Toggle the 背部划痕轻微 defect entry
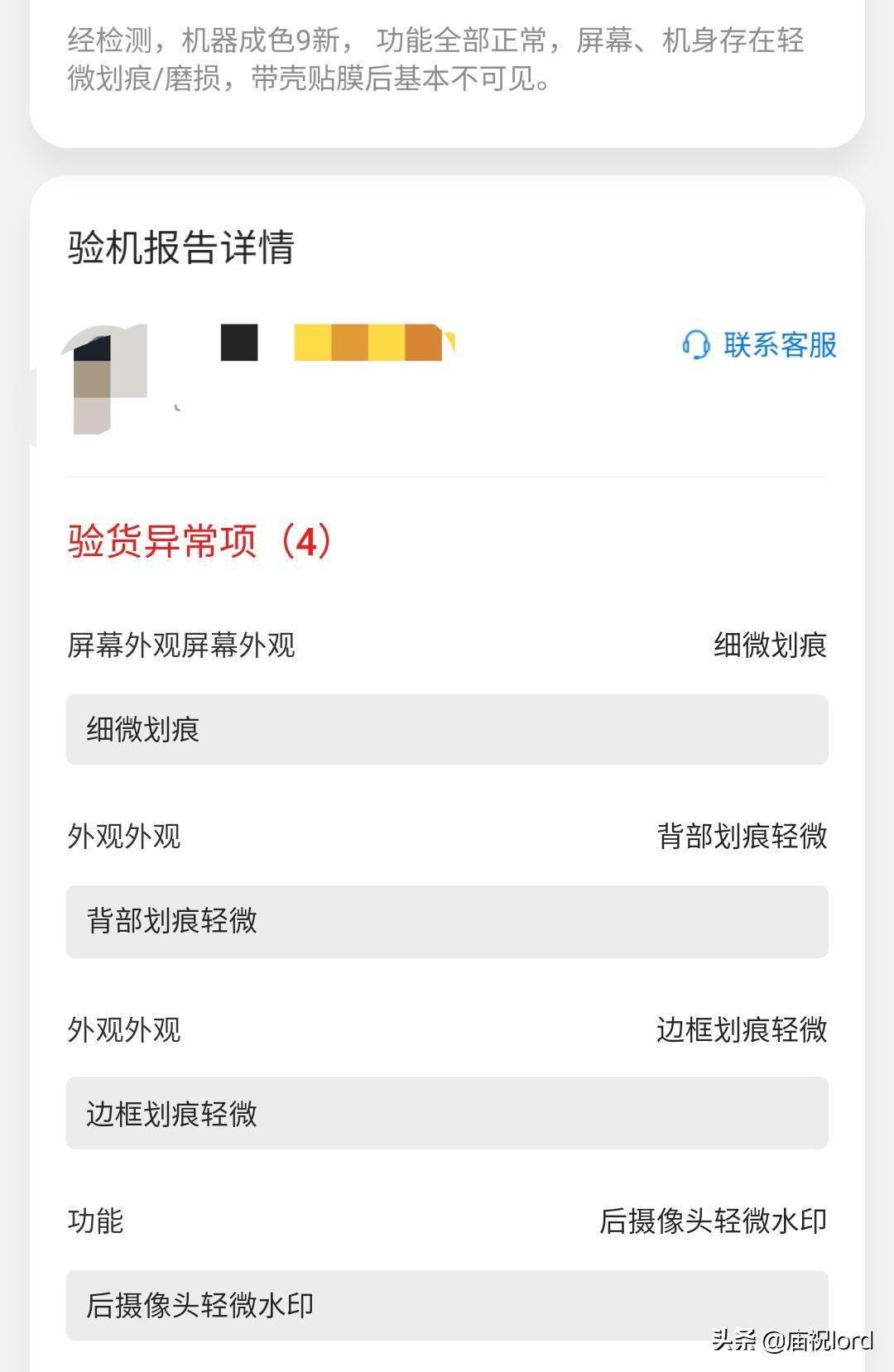 (447, 922)
